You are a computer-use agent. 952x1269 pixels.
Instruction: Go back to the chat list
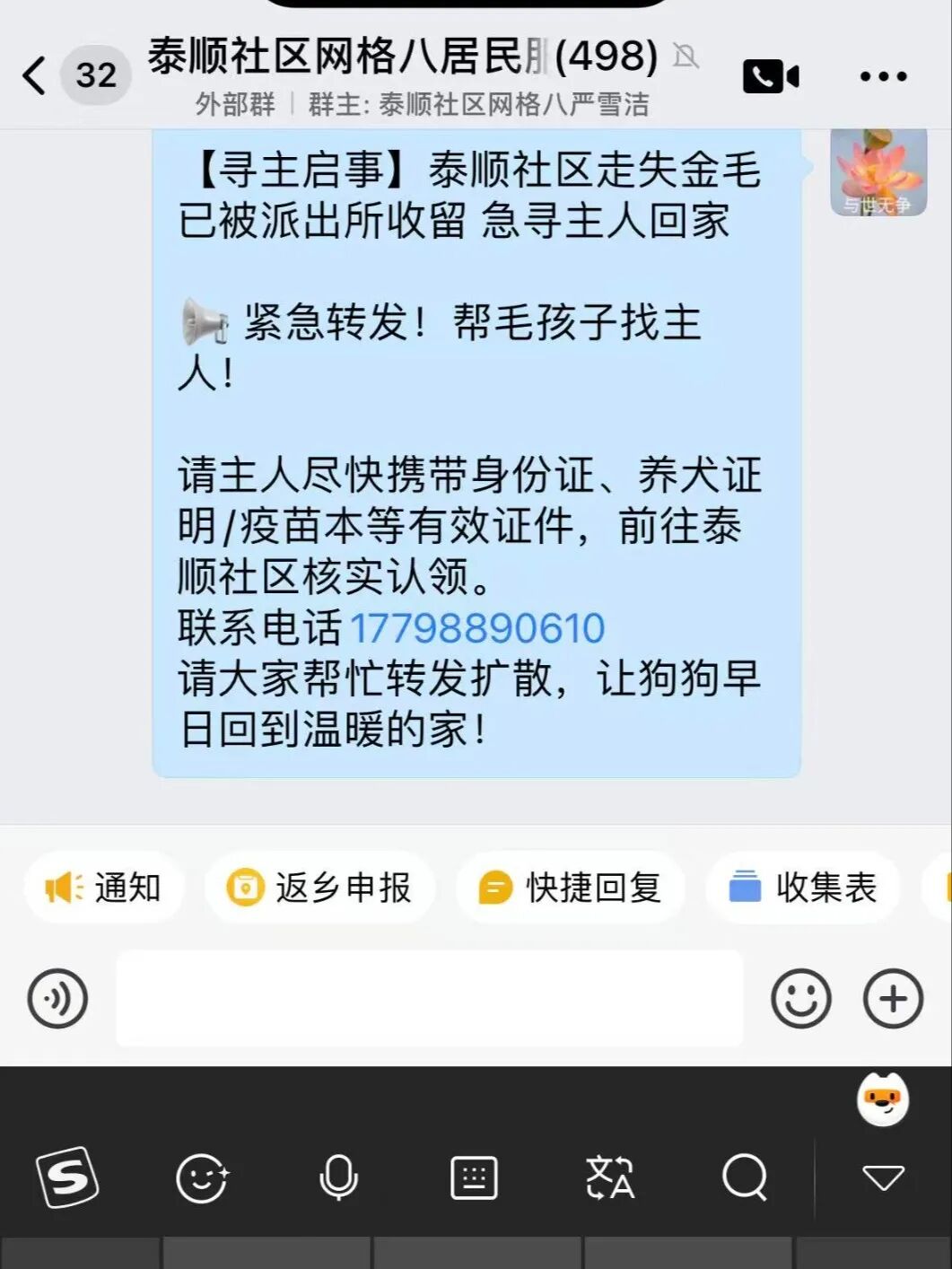pos(36,75)
